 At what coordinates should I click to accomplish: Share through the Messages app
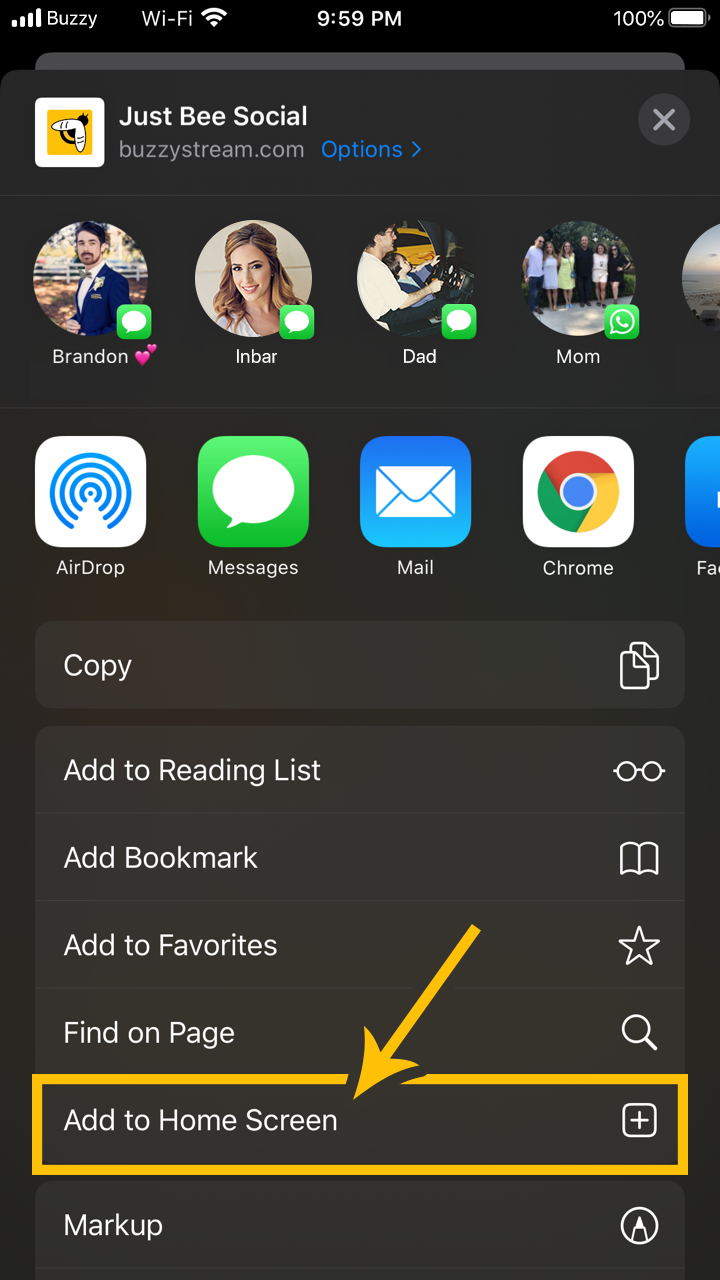tap(253, 492)
